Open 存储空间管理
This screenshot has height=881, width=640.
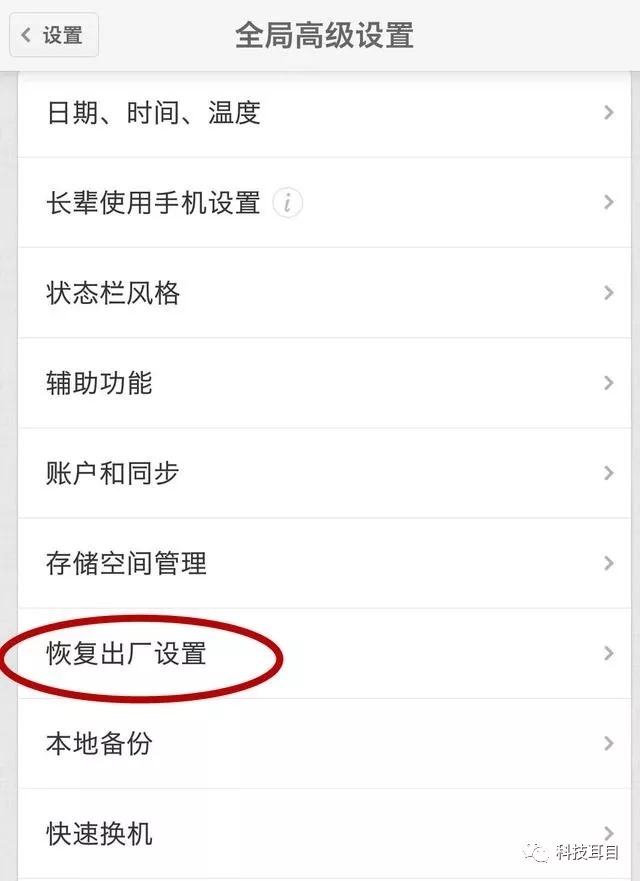[x=320, y=563]
